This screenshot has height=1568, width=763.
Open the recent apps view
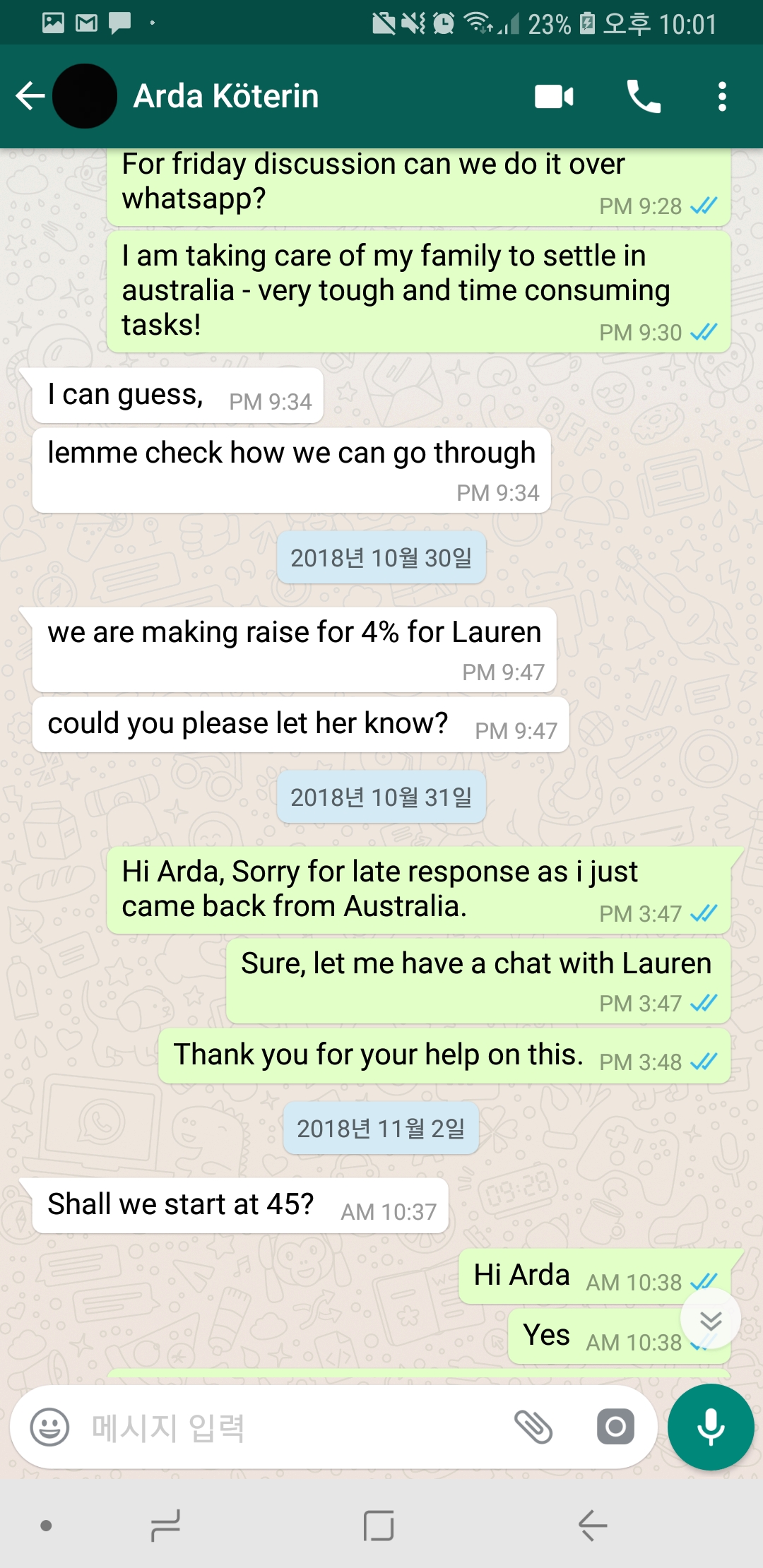click(165, 1526)
